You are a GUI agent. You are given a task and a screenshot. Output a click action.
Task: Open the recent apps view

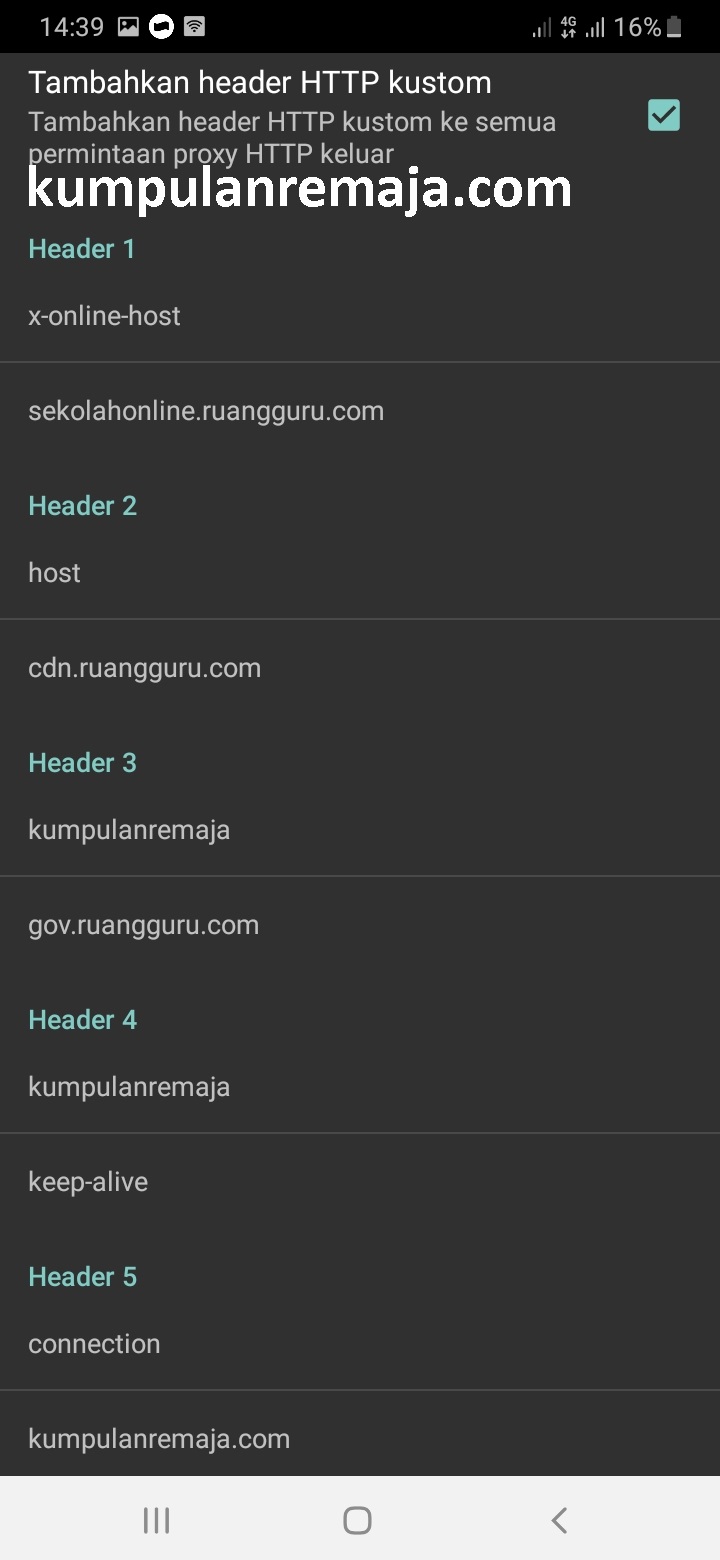click(156, 1520)
